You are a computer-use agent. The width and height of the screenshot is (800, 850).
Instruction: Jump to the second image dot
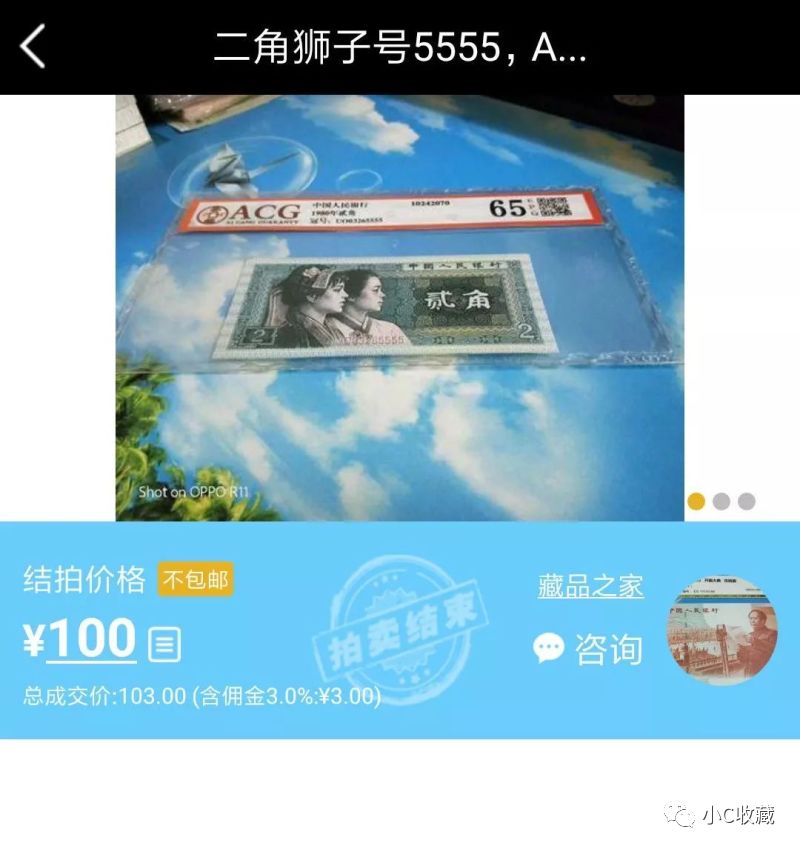tap(722, 502)
